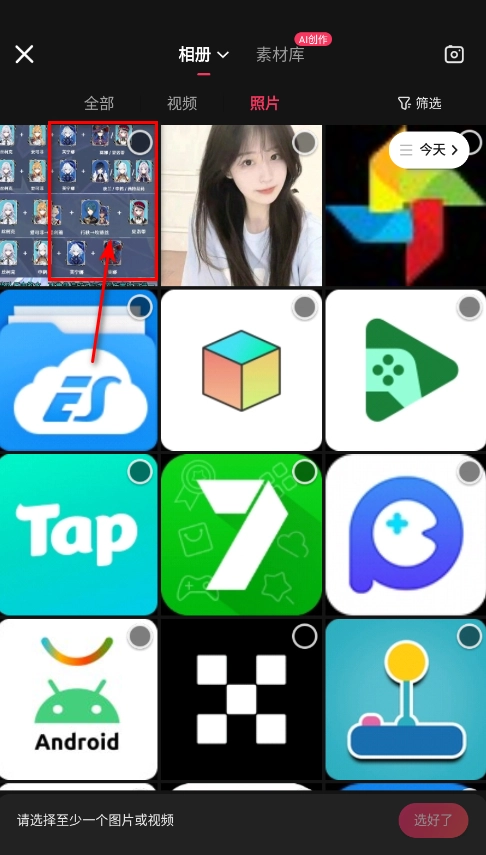Open the Android robot image
Viewport: 486px width, 855px height.
(x=79, y=699)
